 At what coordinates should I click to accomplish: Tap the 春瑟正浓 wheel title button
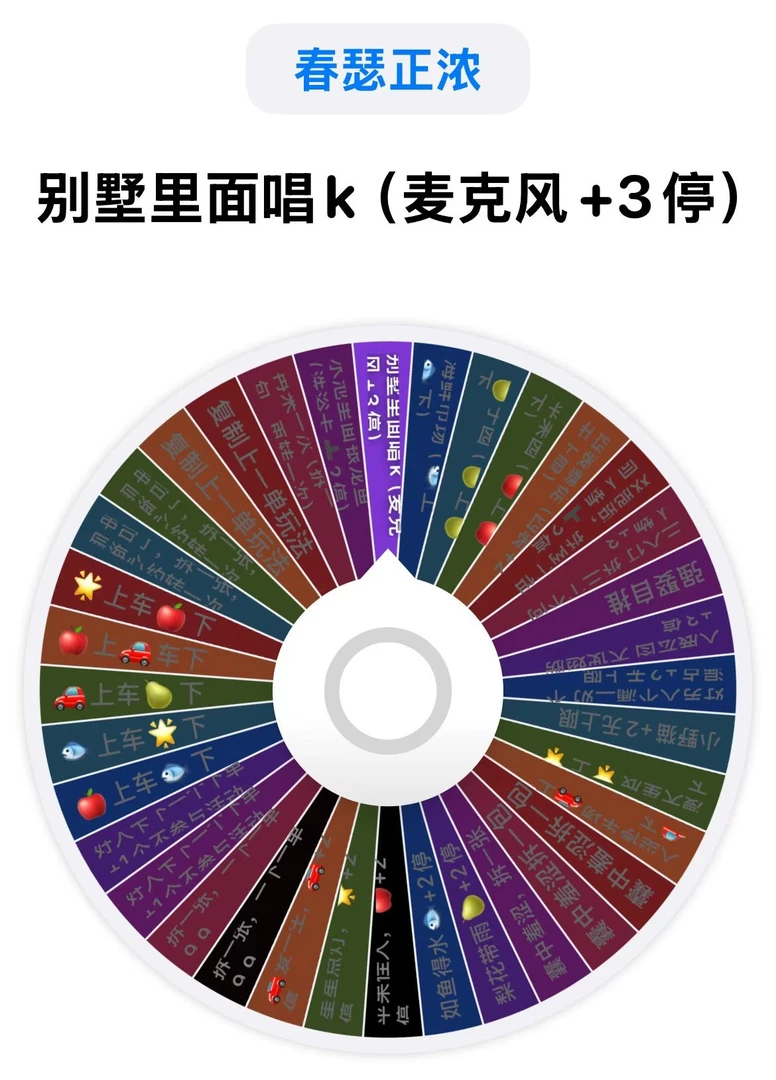click(x=388, y=69)
